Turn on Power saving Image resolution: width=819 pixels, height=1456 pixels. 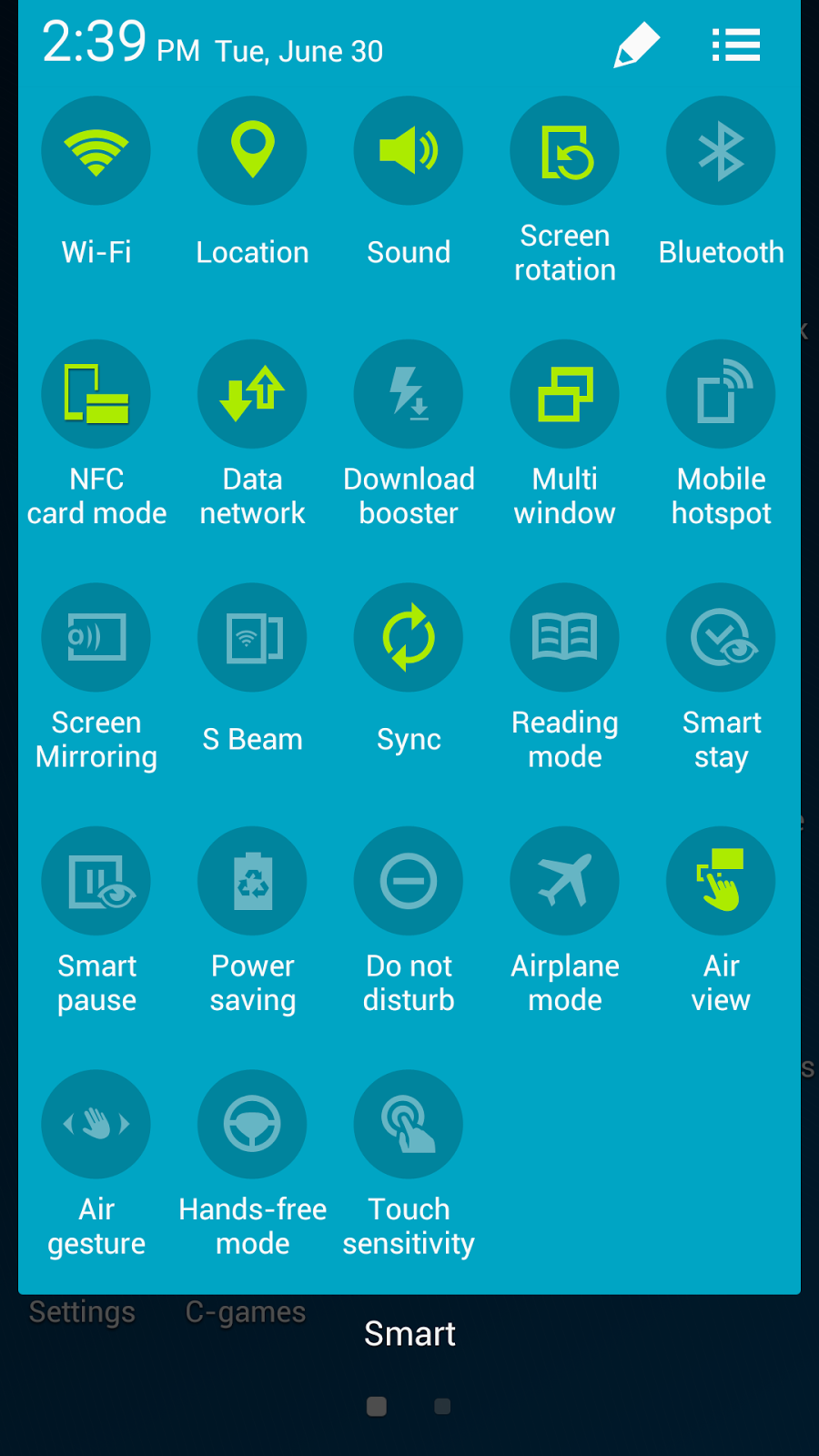click(x=252, y=881)
